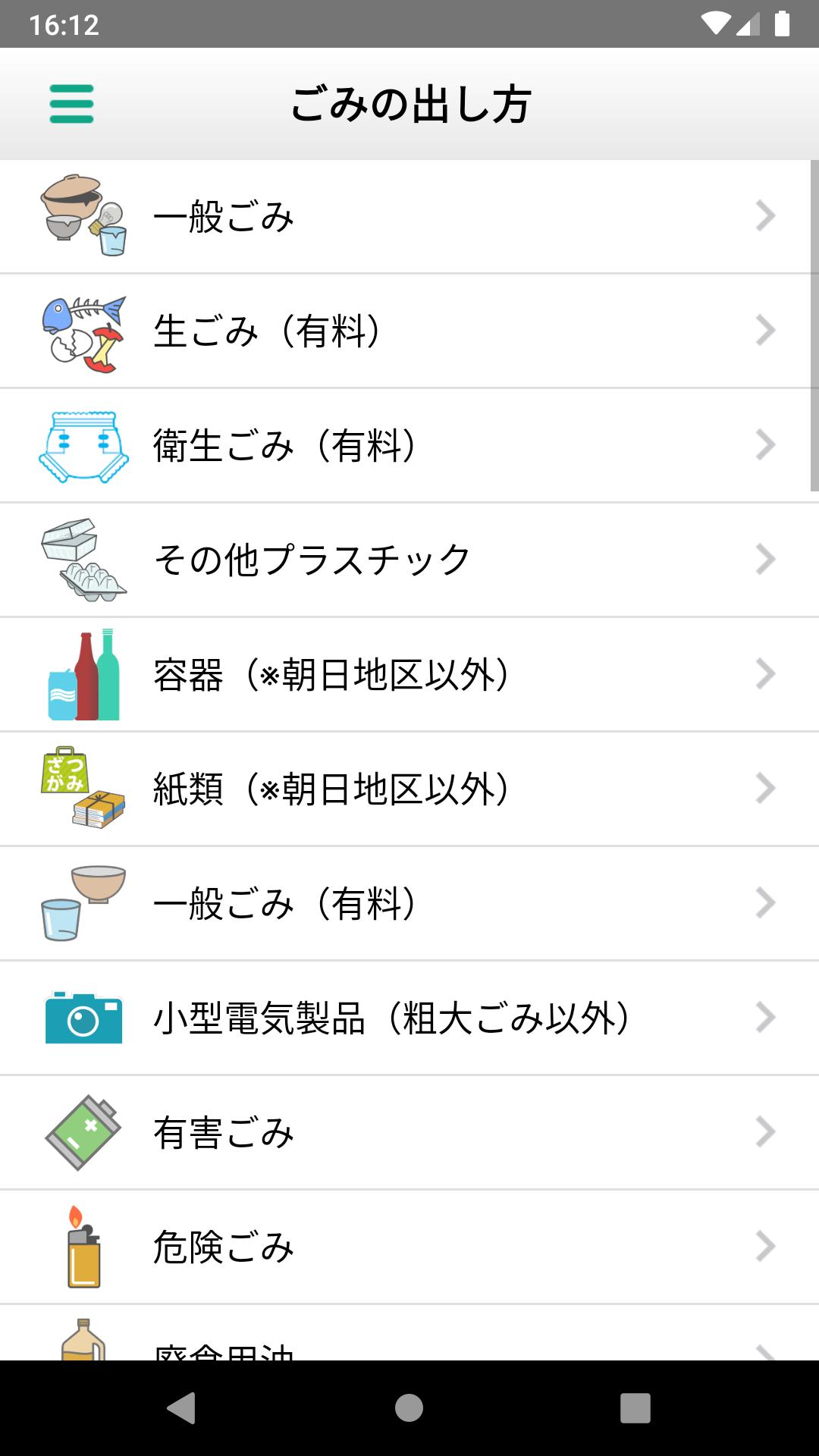Open 一般ごみ（有料） row
819x1456 pixels.
(409, 904)
